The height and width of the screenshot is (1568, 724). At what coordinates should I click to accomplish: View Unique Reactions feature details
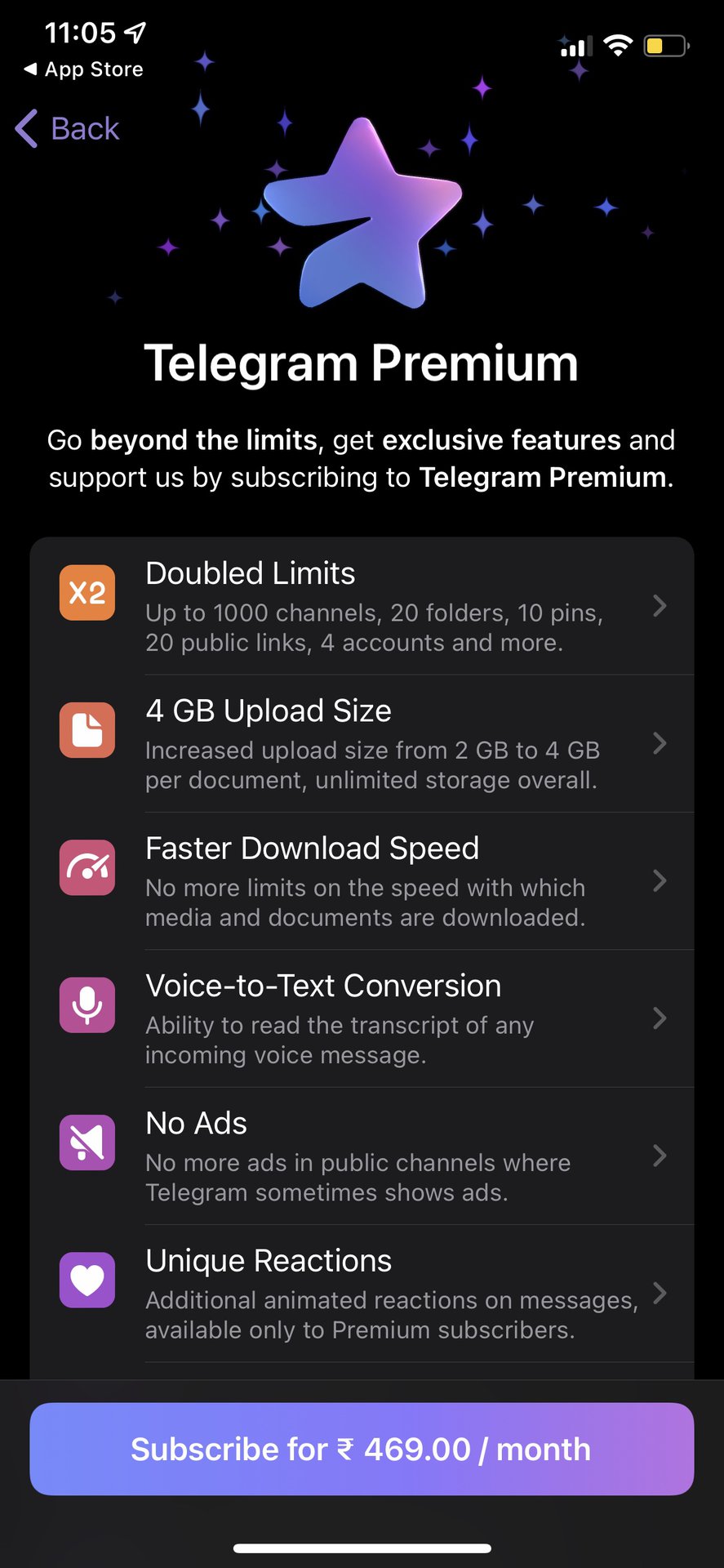pyautogui.click(x=362, y=1294)
